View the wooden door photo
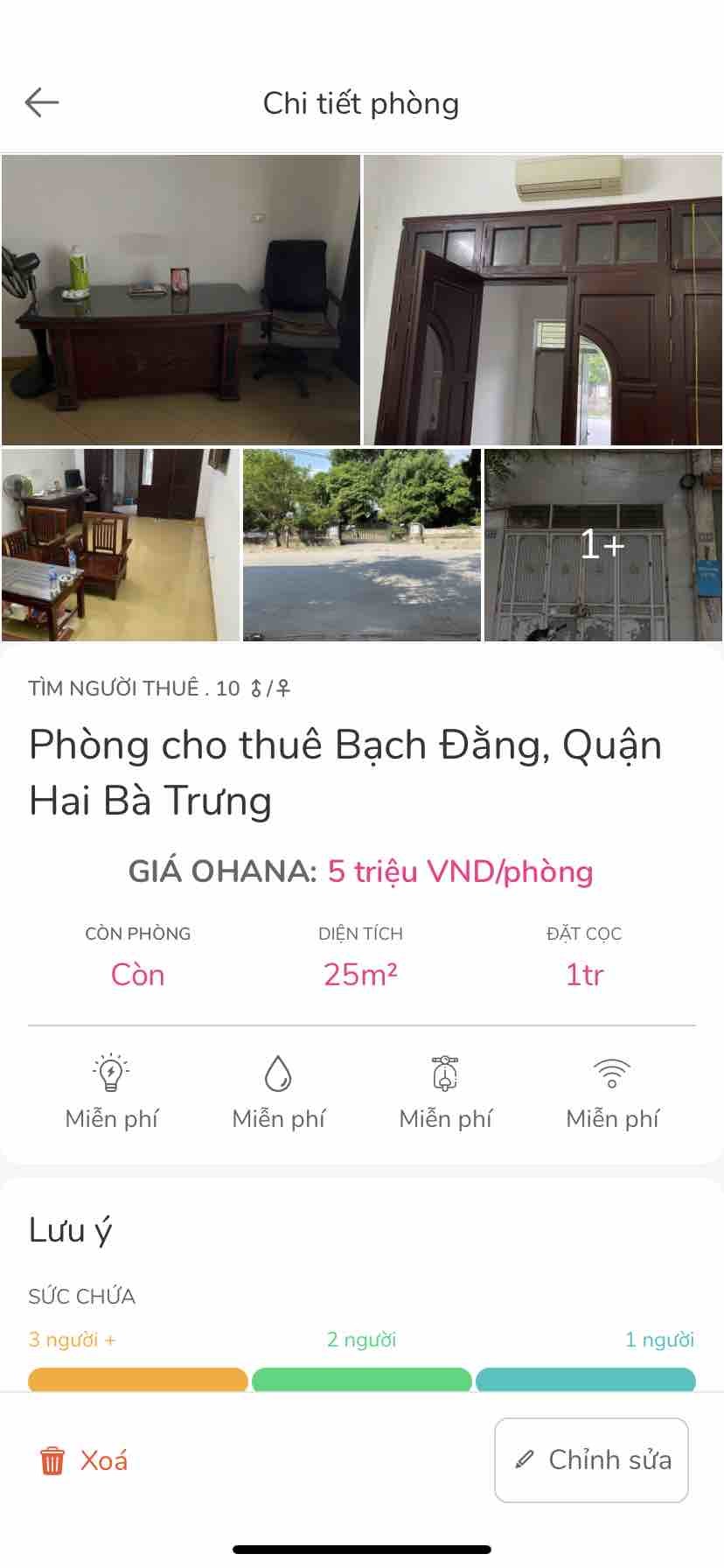The height and width of the screenshot is (1568, 724). point(543,300)
